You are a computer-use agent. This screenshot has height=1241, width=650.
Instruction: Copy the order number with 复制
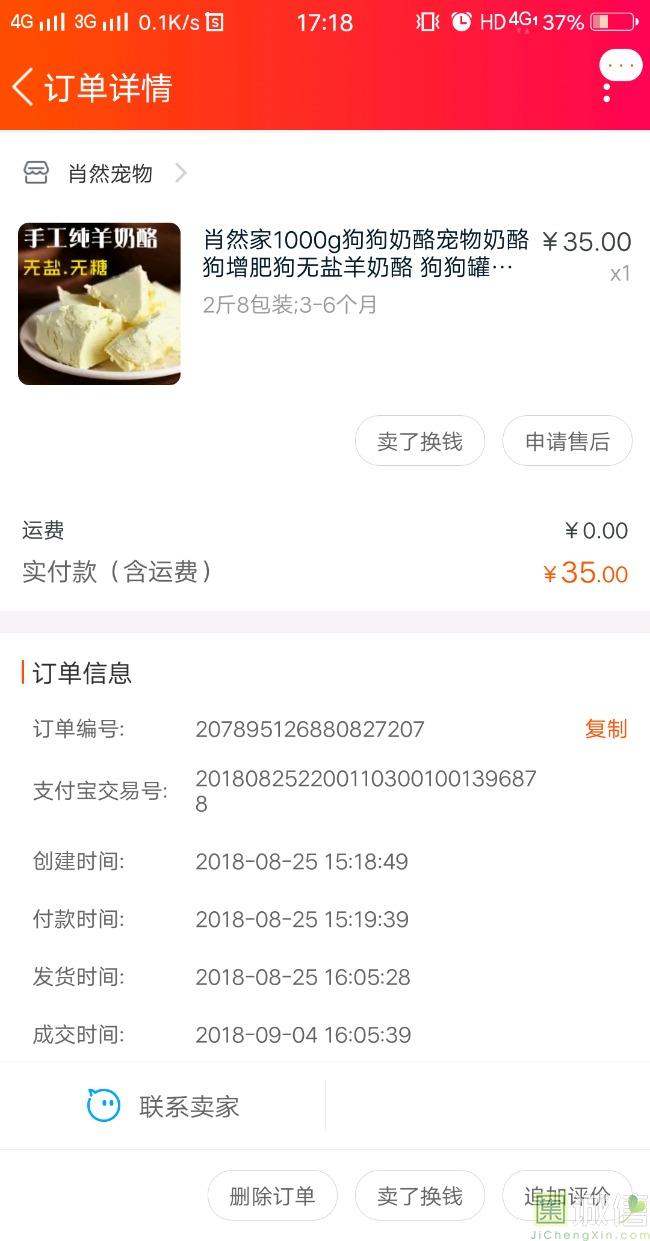(x=605, y=729)
